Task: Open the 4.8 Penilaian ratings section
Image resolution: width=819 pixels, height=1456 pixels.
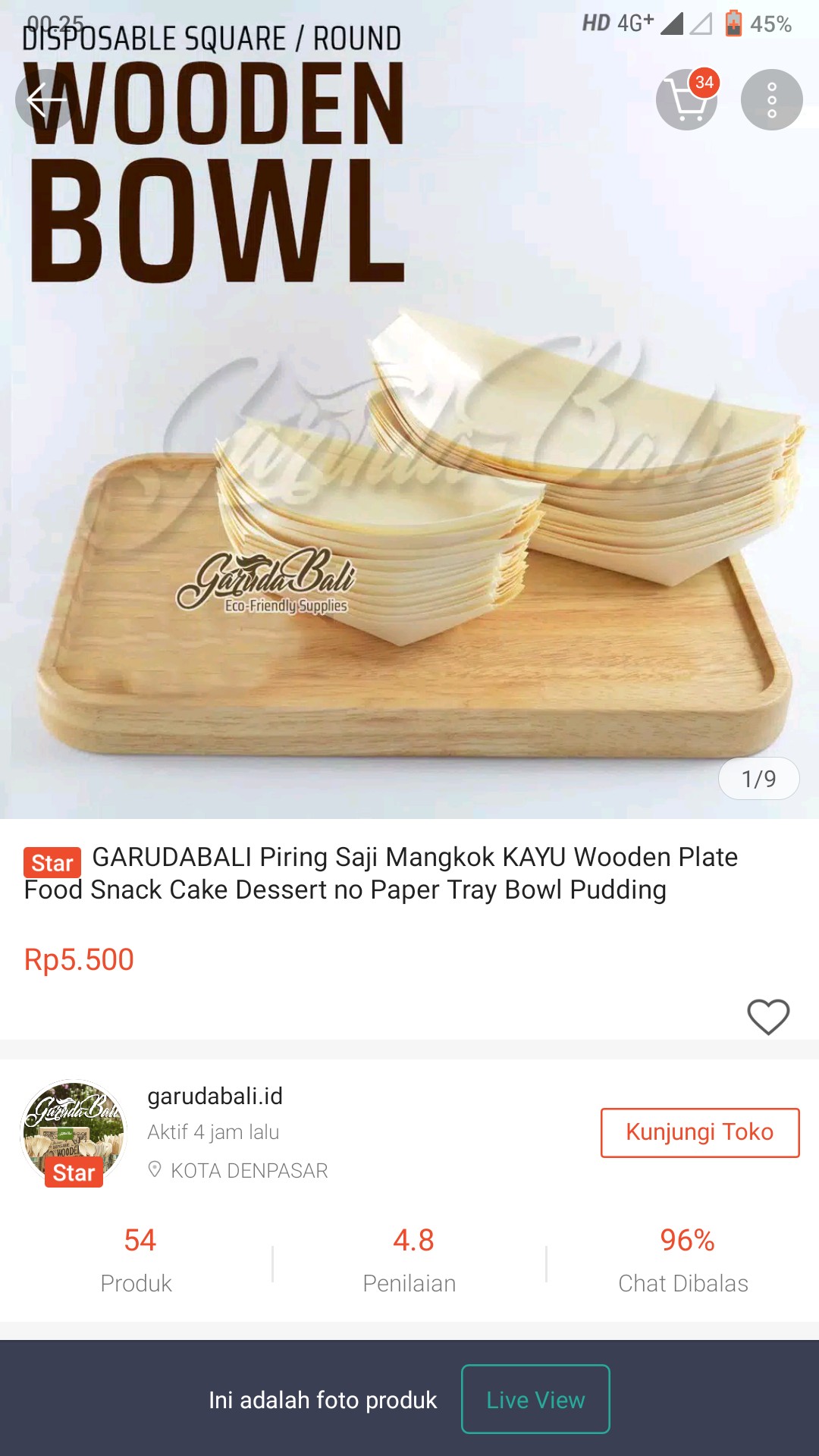Action: tap(409, 1259)
